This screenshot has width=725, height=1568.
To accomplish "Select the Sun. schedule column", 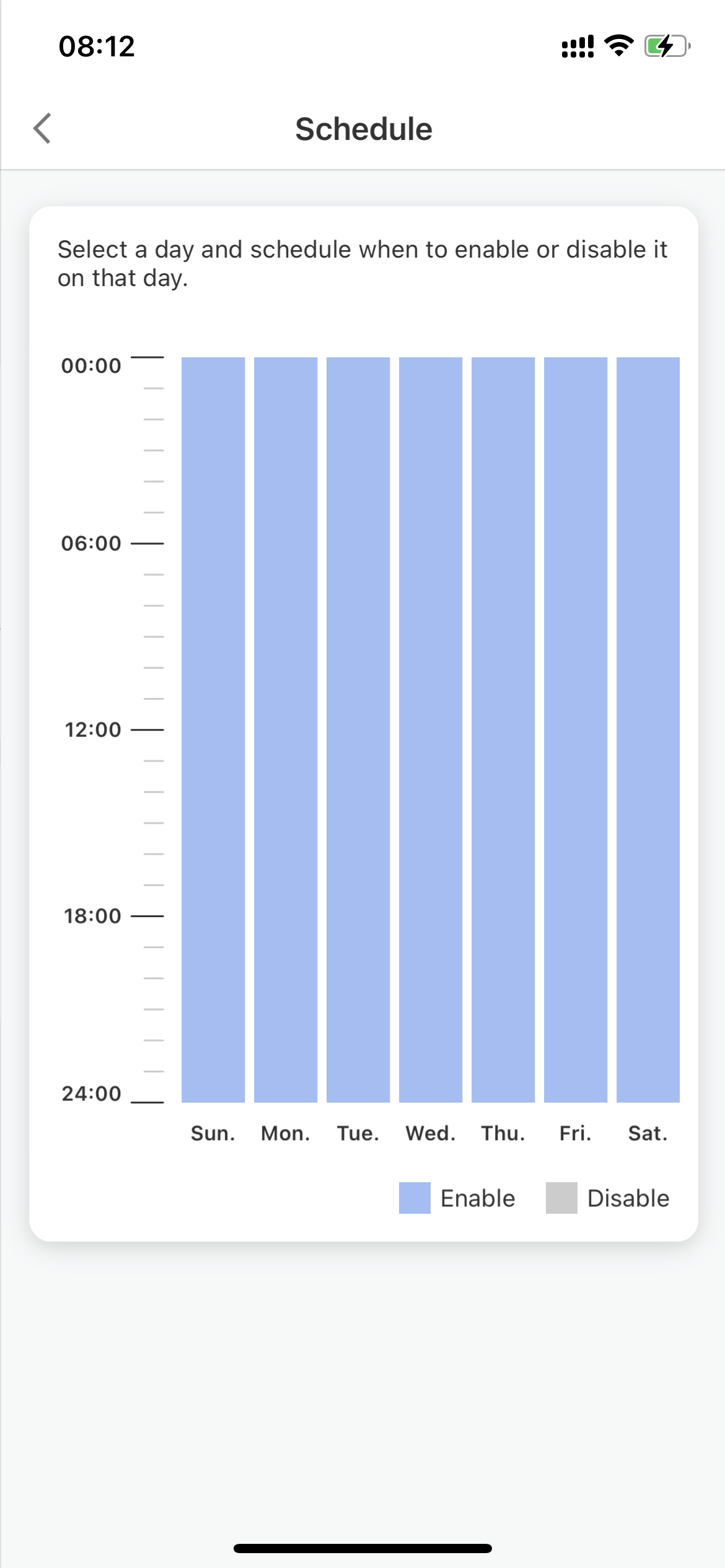I will (x=213, y=730).
